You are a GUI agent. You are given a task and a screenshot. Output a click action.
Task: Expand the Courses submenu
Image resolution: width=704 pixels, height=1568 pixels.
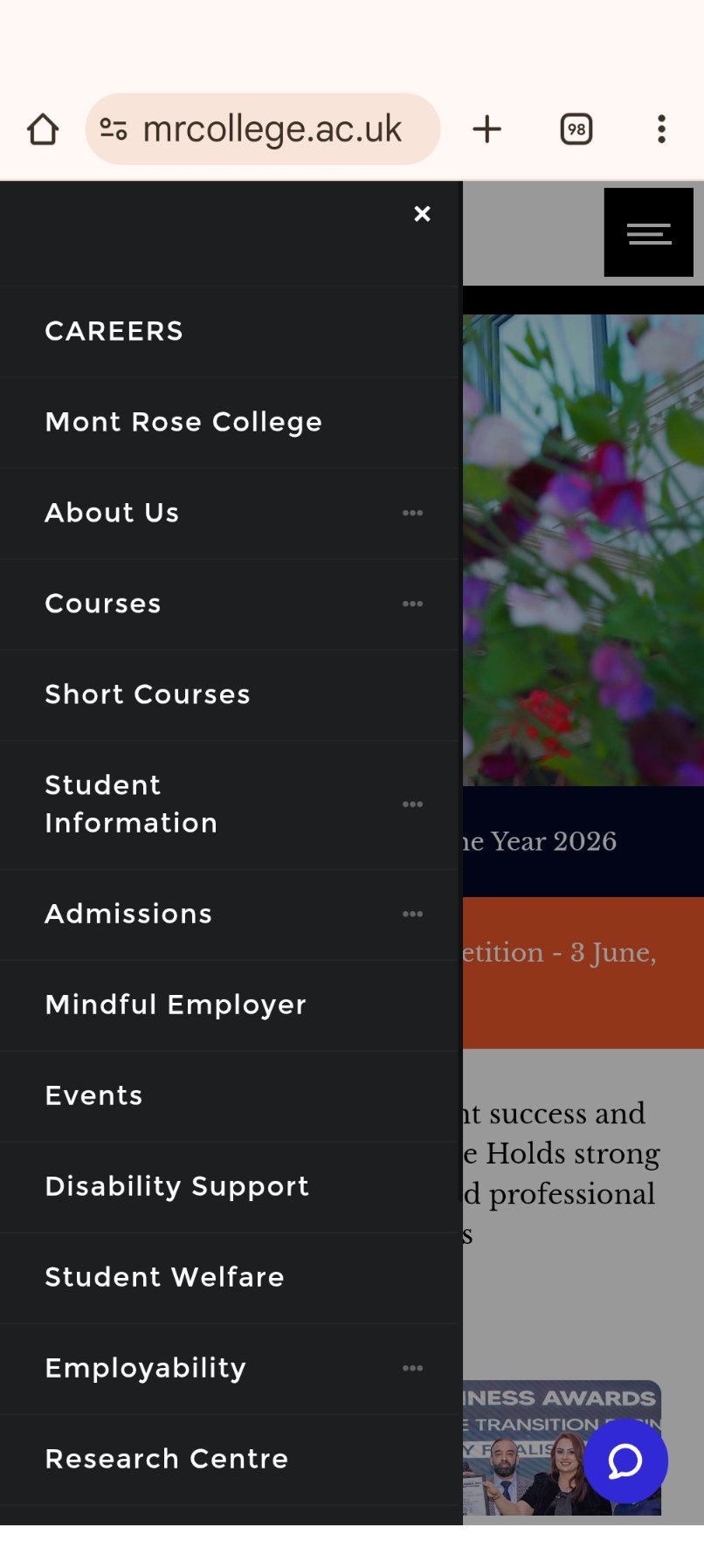point(412,604)
